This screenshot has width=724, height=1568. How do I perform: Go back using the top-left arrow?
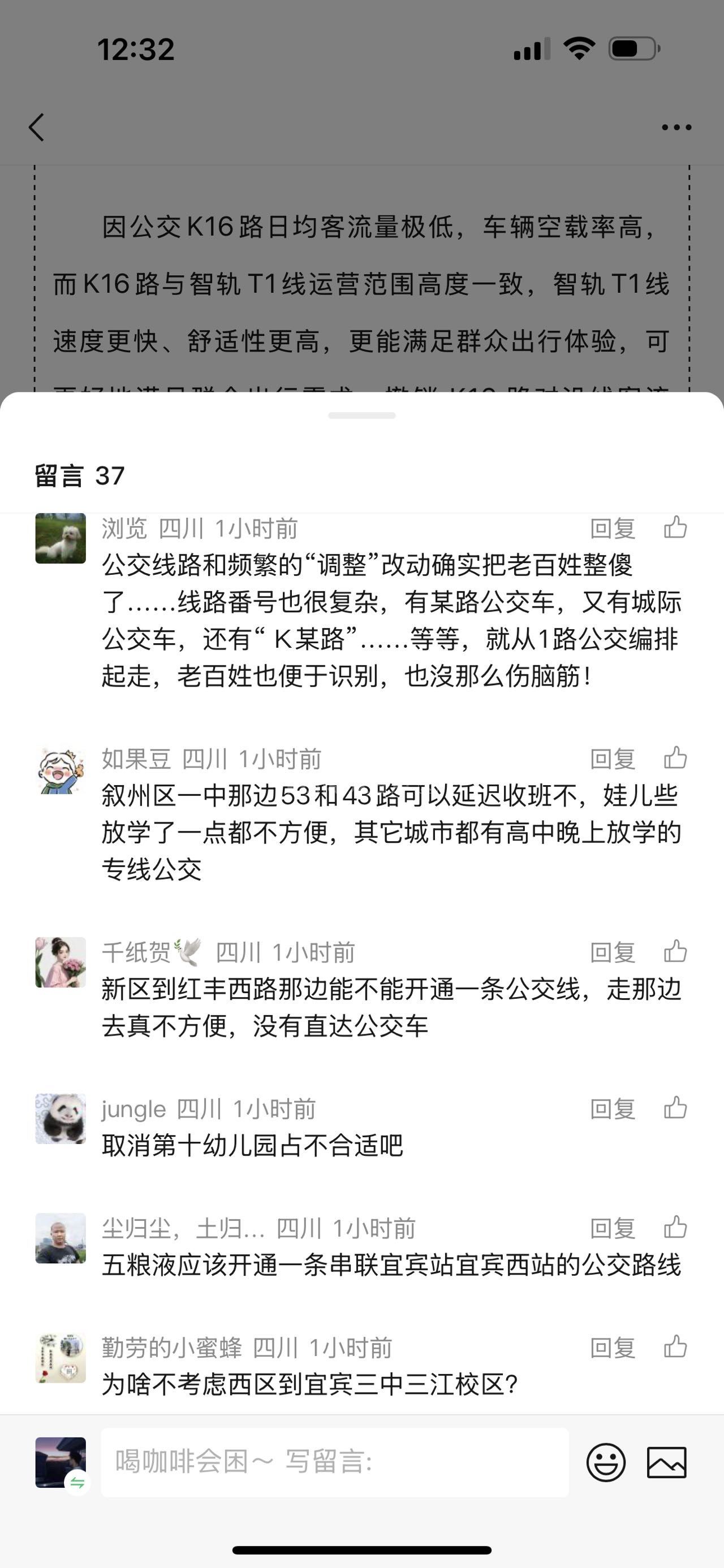click(37, 127)
